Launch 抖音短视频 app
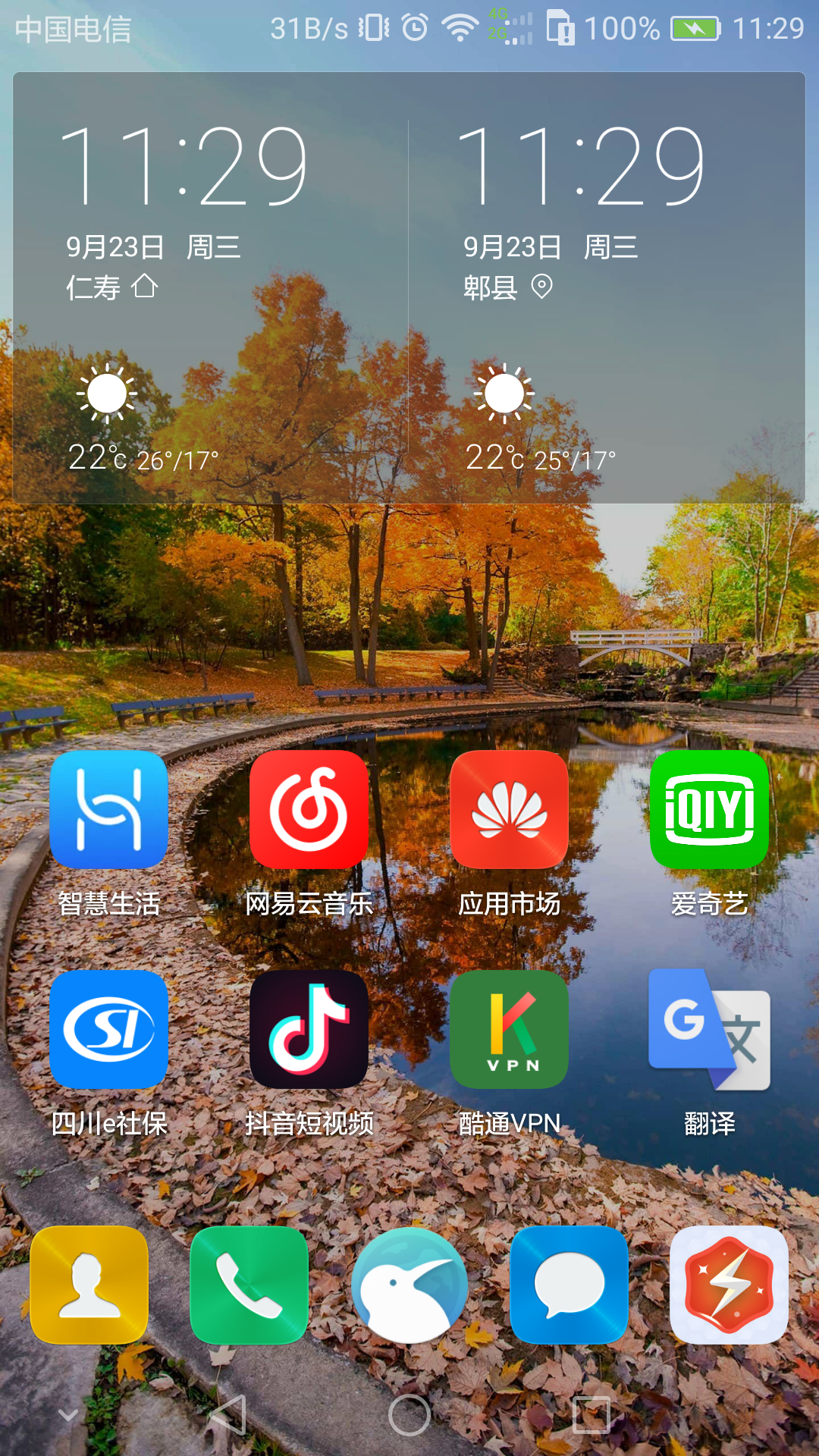The image size is (819, 1456). coord(309,1029)
